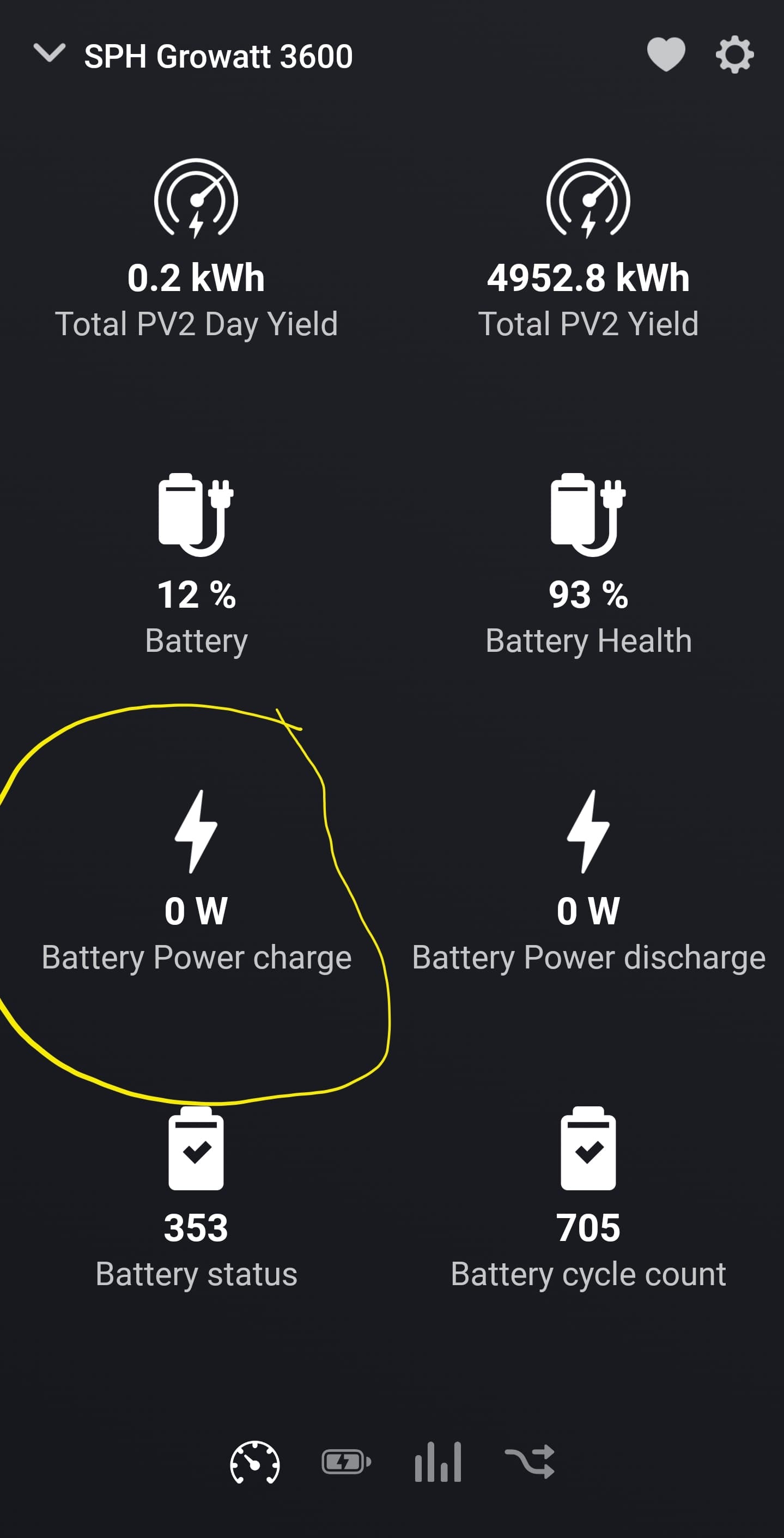Switch to the shuffle arrows tab

click(x=530, y=1462)
